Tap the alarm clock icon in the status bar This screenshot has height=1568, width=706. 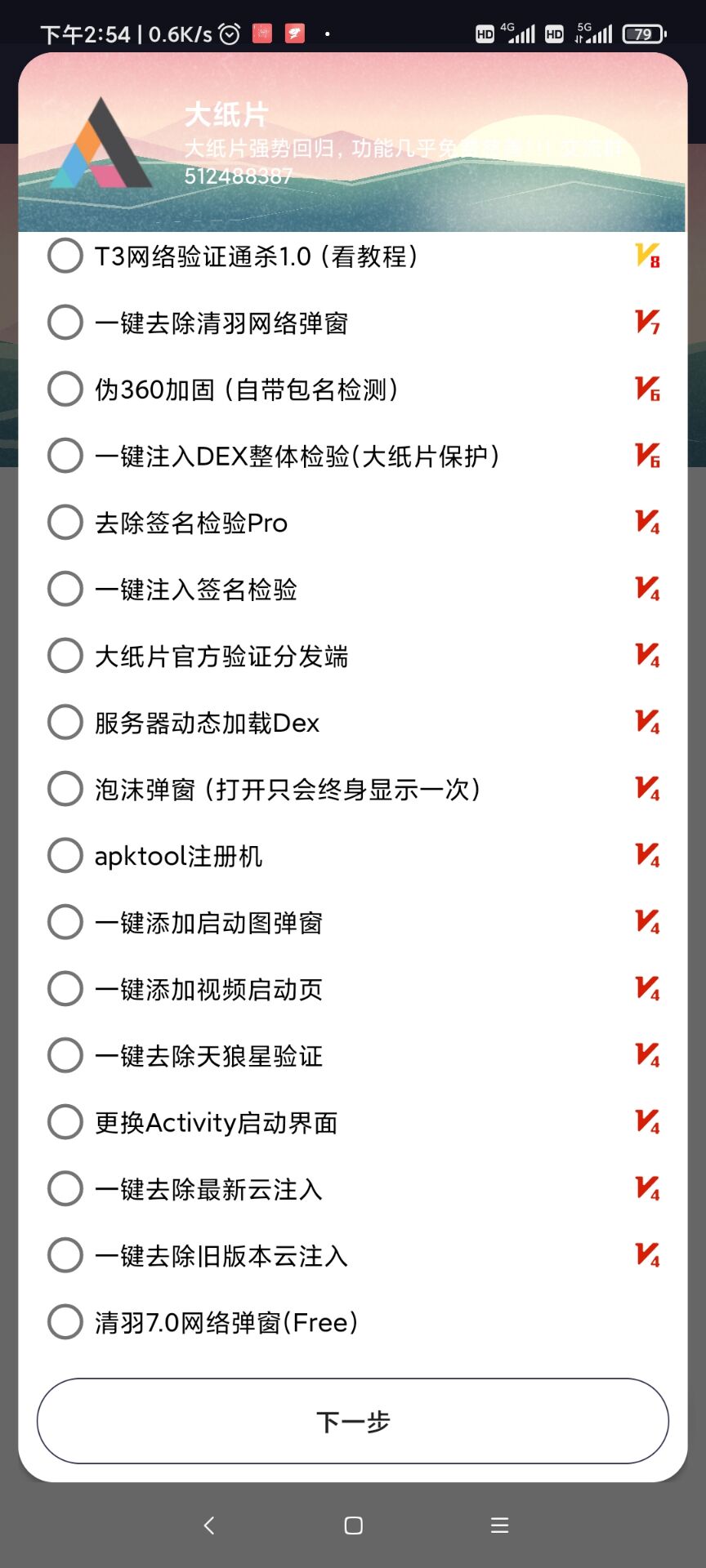[231, 33]
